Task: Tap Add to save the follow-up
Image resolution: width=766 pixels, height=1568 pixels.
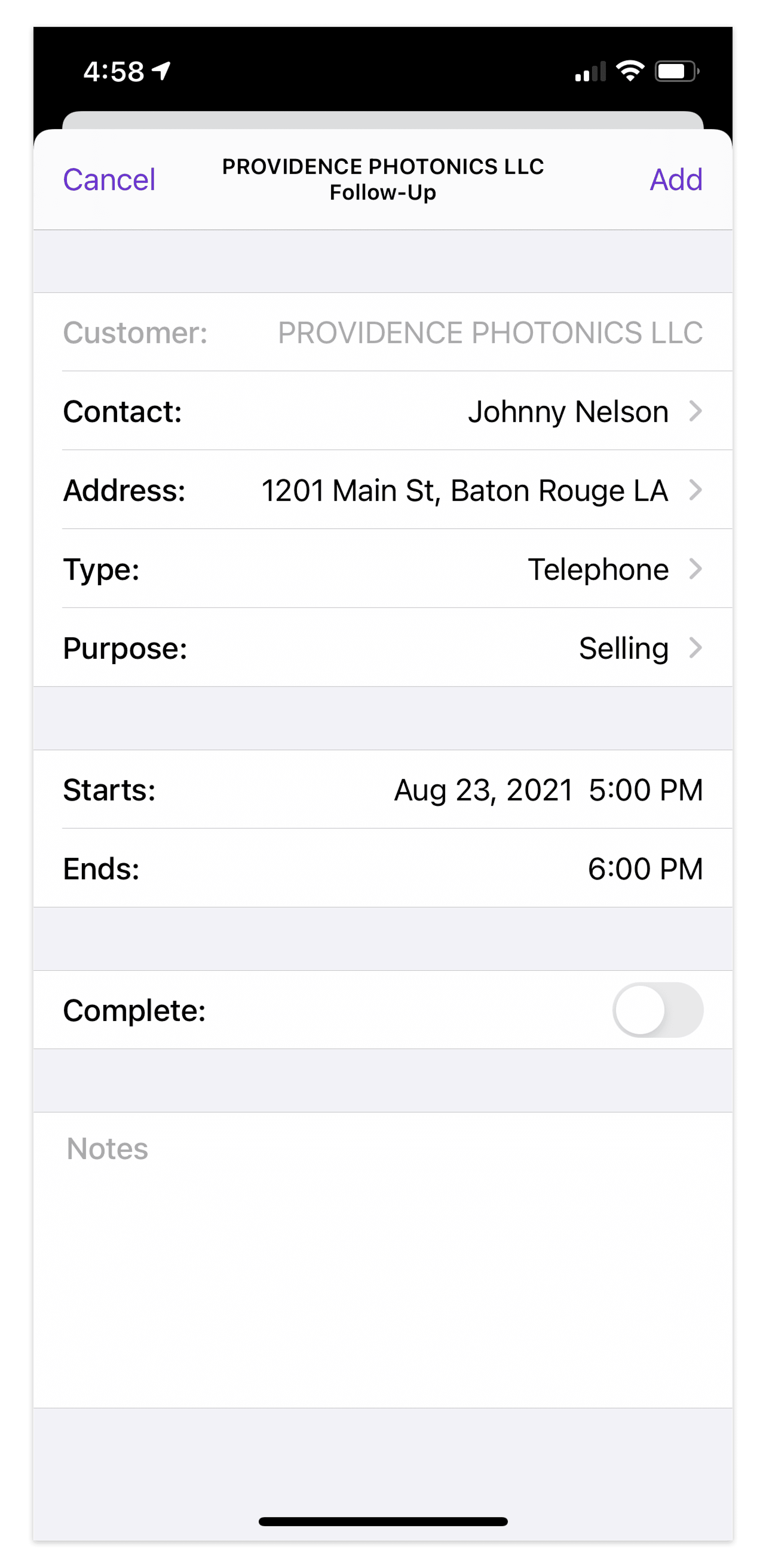Action: tap(675, 180)
